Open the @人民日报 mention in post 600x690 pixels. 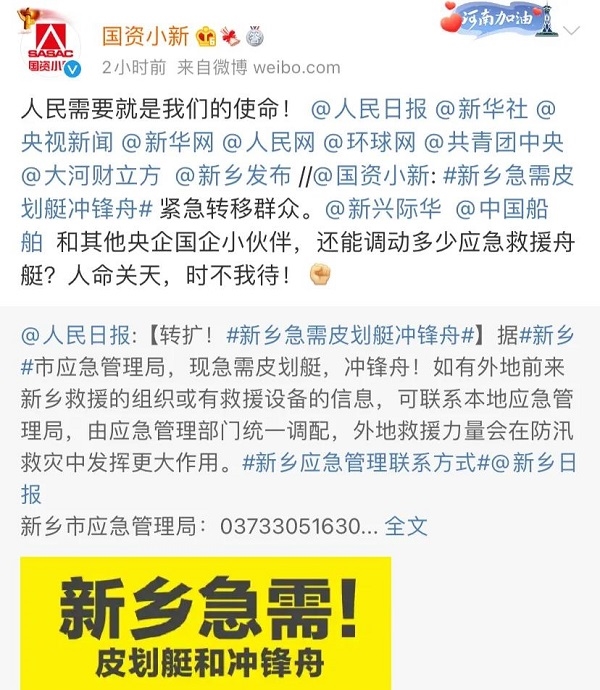tap(365, 108)
